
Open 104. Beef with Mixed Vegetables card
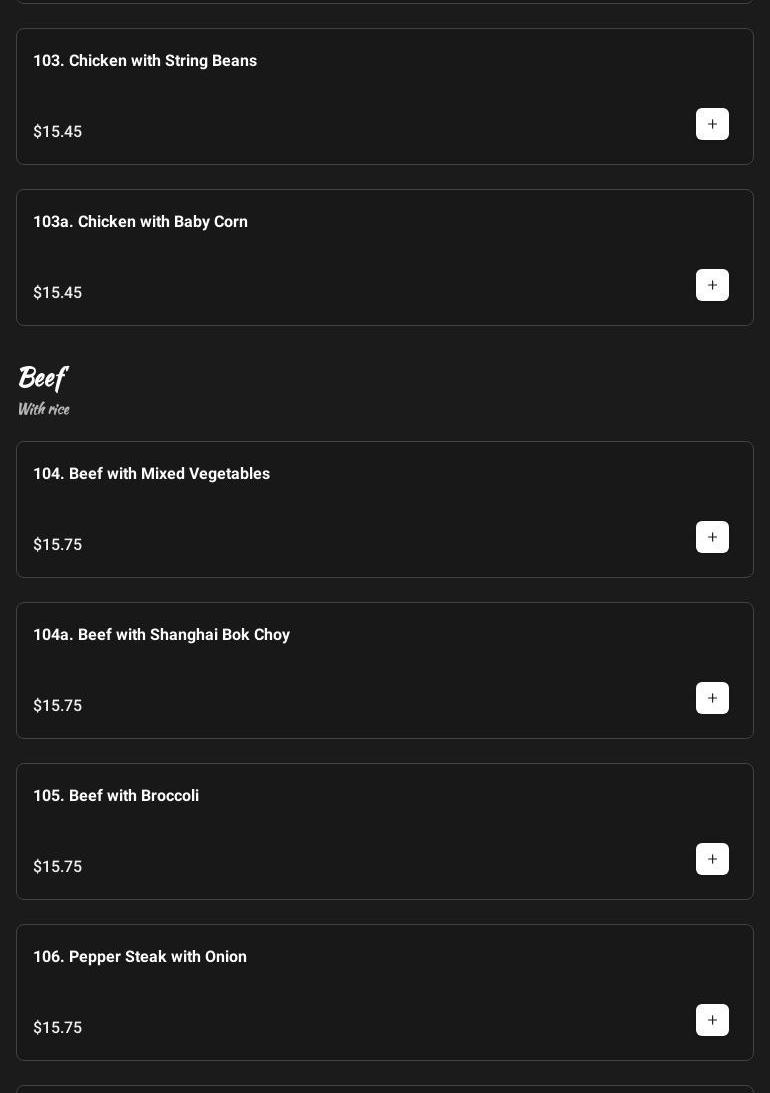coord(151,474)
